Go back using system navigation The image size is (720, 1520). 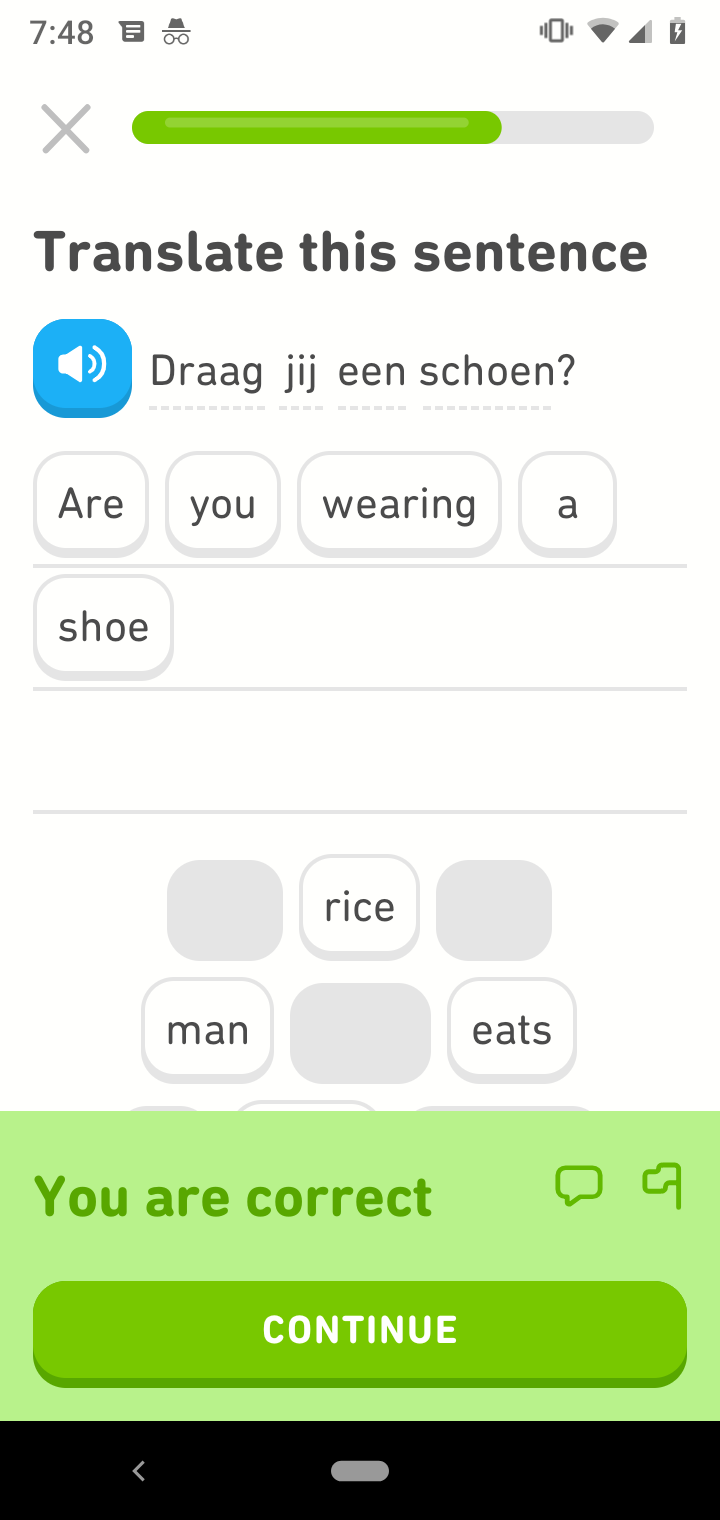pos(139,1471)
